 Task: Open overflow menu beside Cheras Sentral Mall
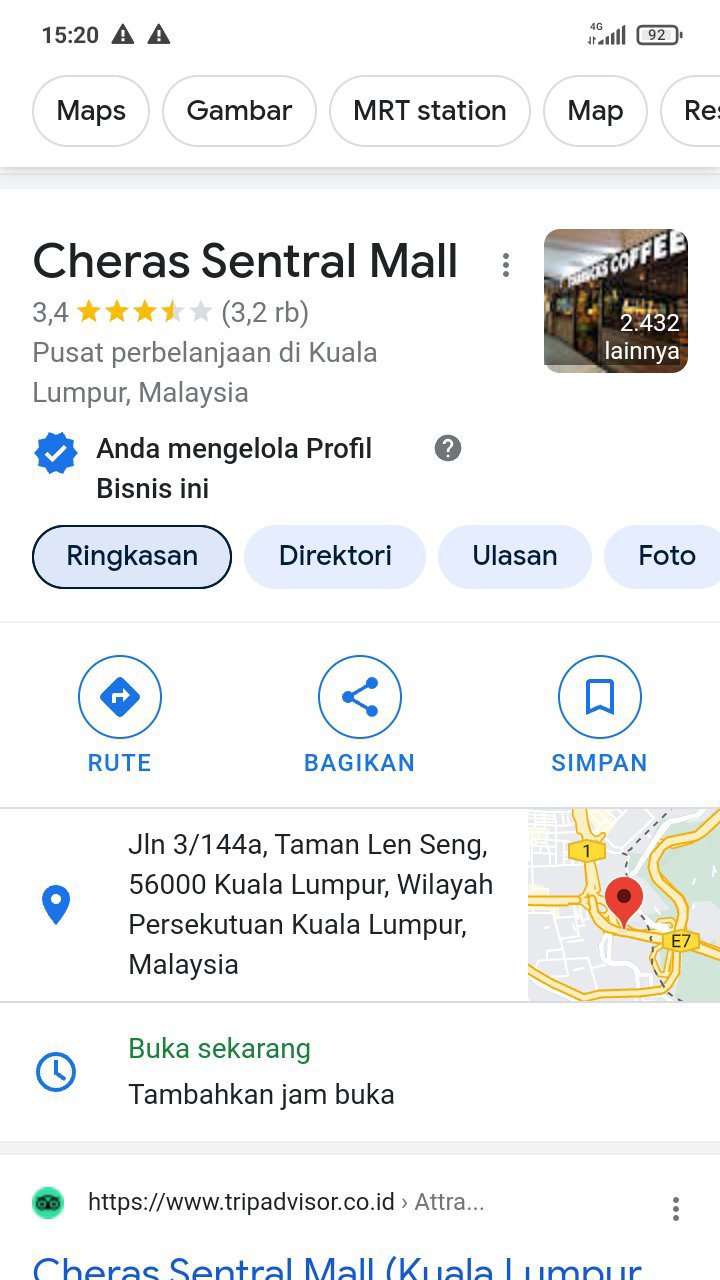[506, 265]
